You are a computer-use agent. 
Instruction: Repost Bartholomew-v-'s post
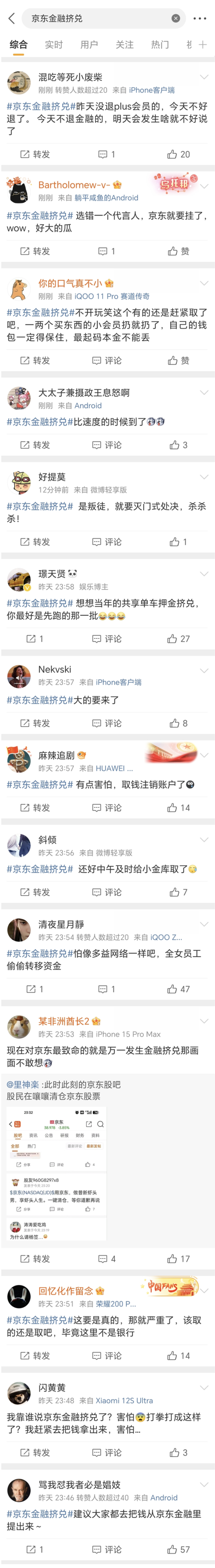(35, 251)
